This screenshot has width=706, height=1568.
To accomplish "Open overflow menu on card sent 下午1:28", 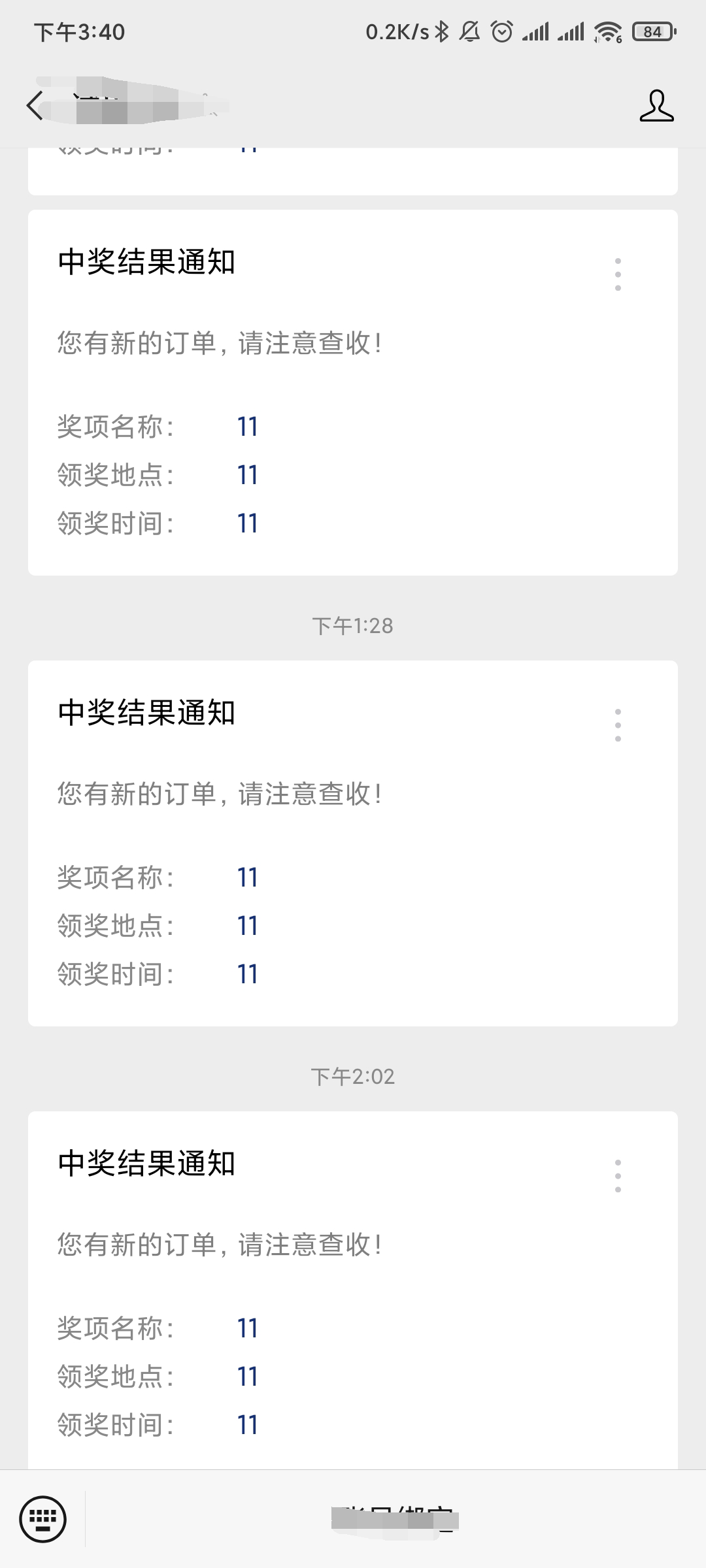I will pos(618,725).
